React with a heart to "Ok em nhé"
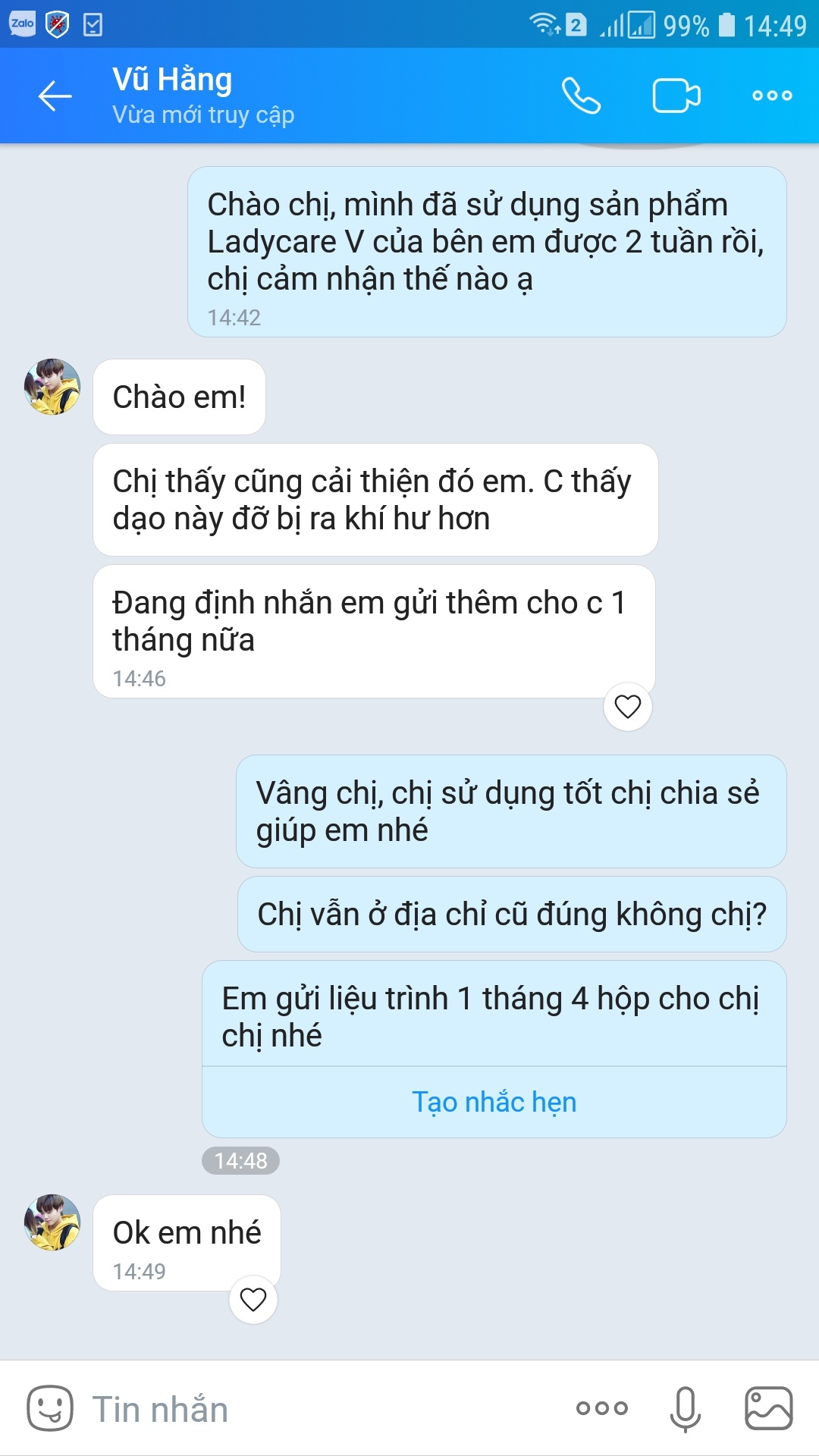Viewport: 819px width, 1456px height. click(253, 1300)
